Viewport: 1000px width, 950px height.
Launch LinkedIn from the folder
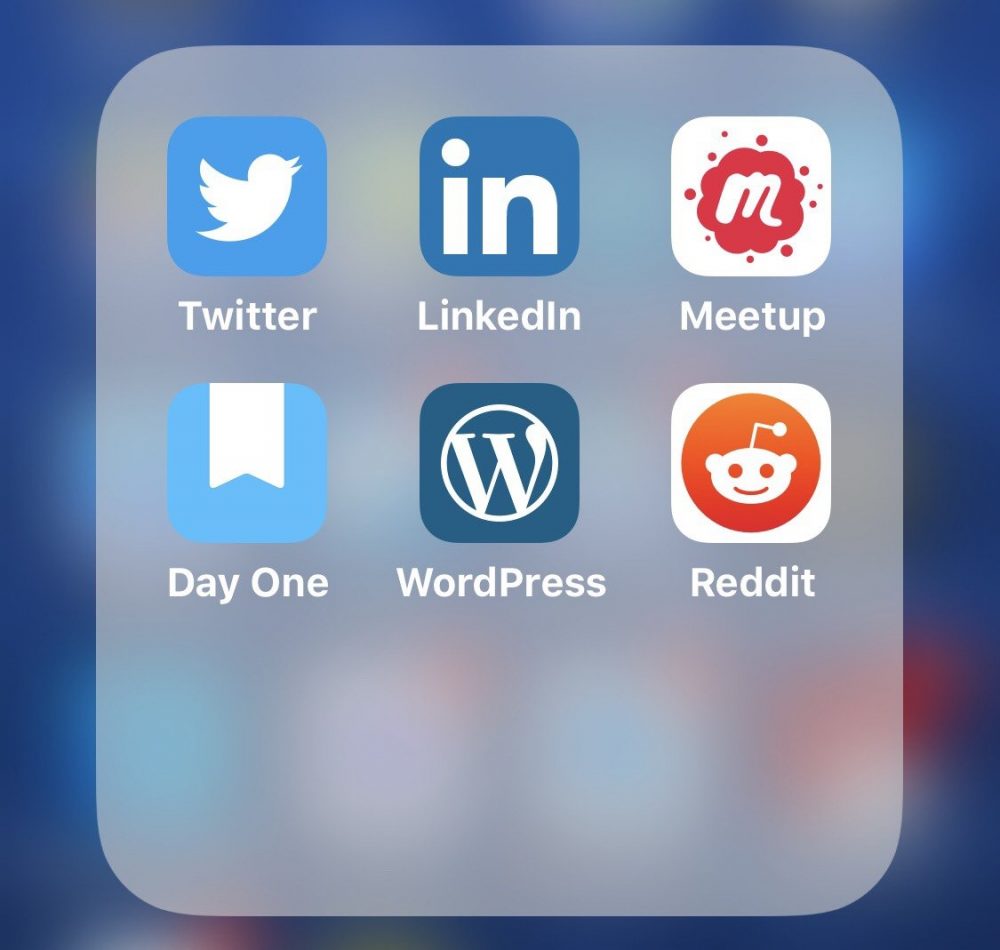[499, 196]
